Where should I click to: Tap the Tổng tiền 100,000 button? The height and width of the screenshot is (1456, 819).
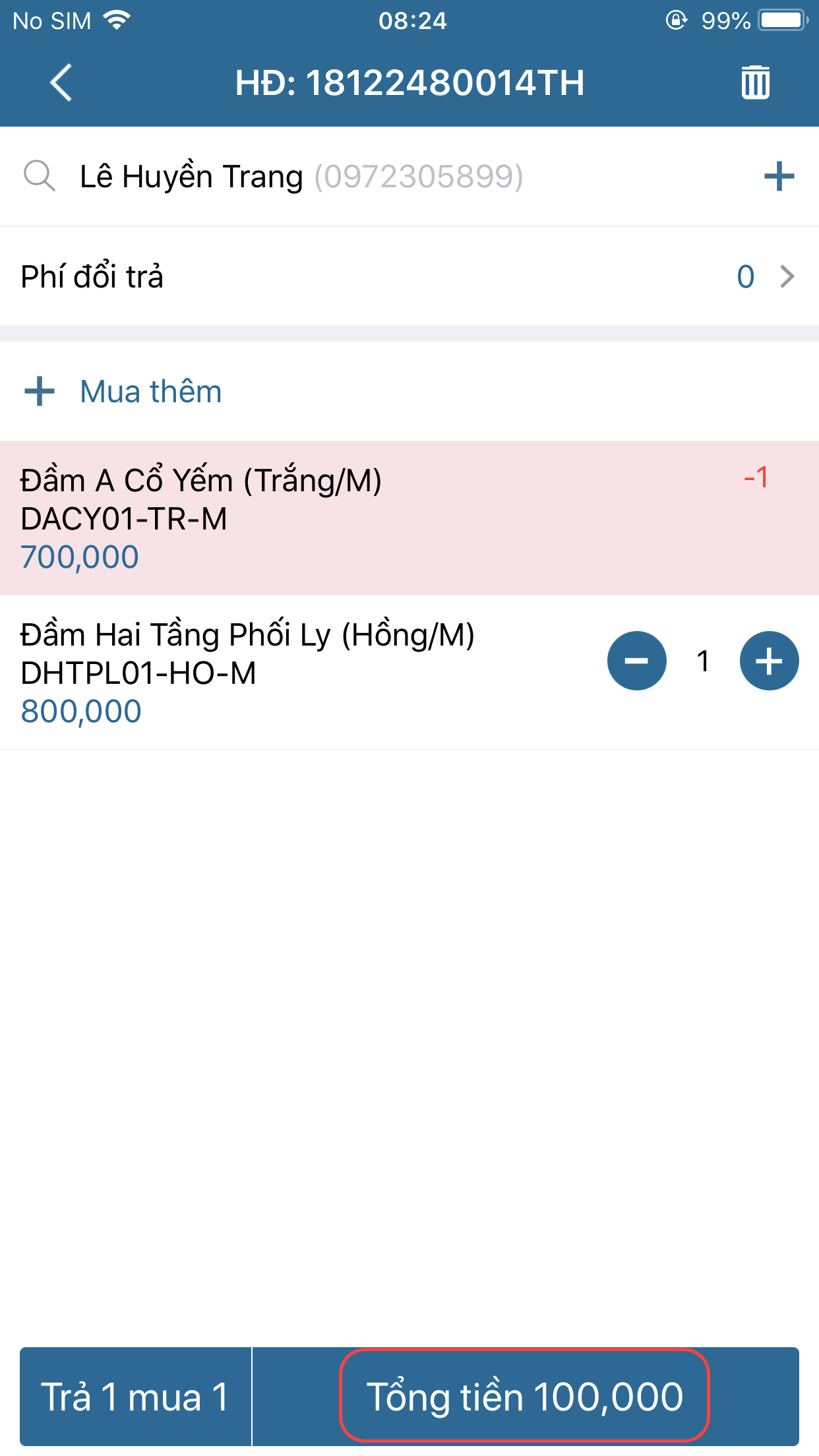tap(524, 1397)
